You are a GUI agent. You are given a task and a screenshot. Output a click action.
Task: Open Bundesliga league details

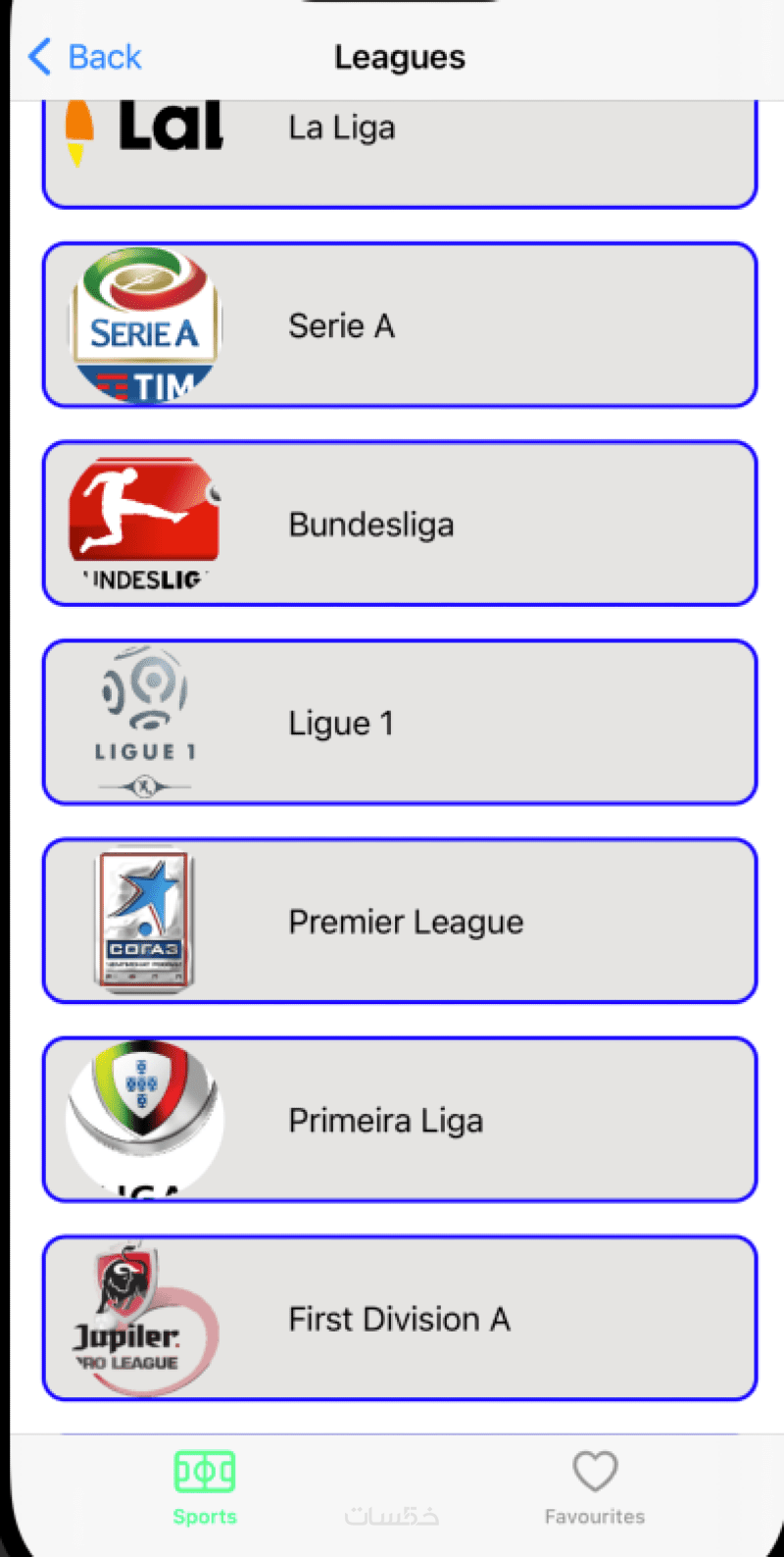click(400, 524)
